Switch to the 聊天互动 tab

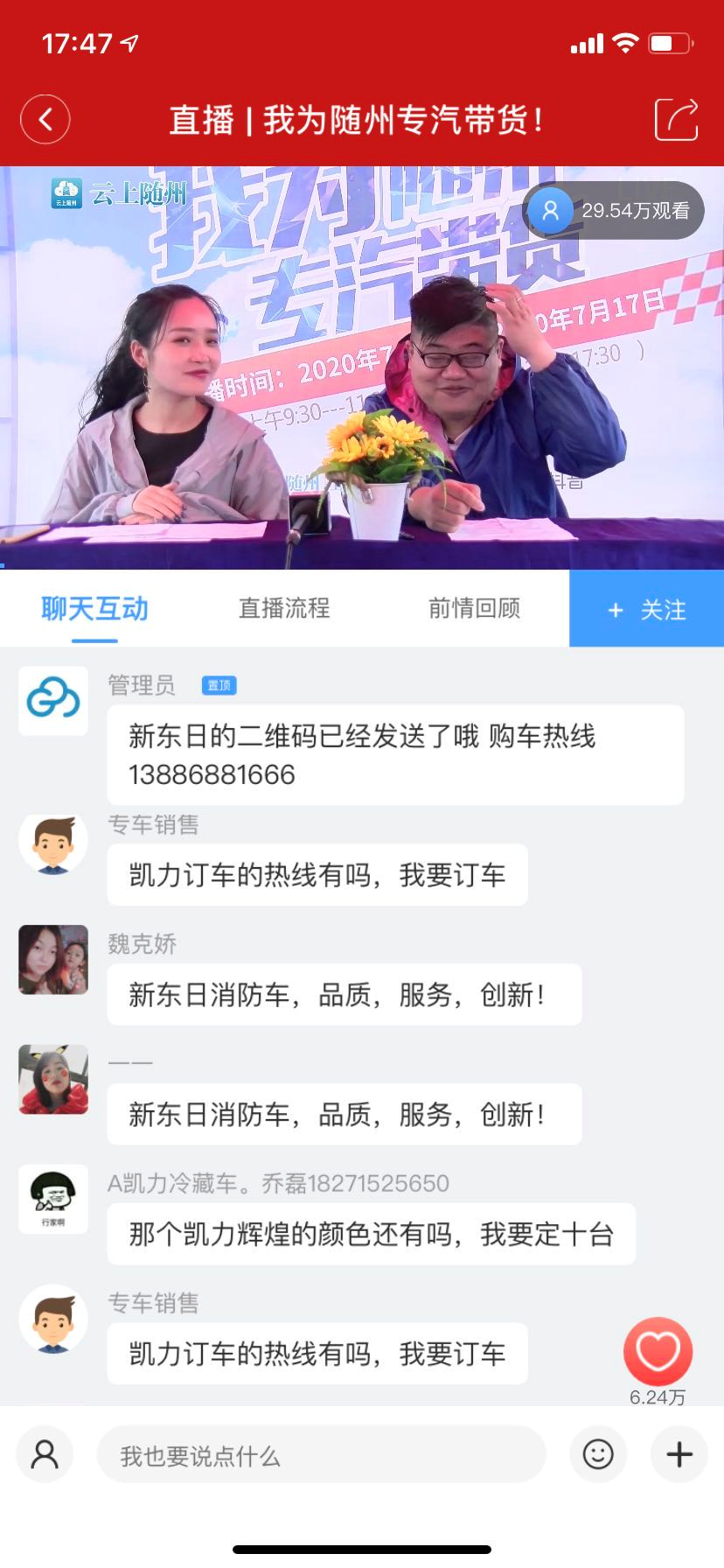[x=94, y=608]
